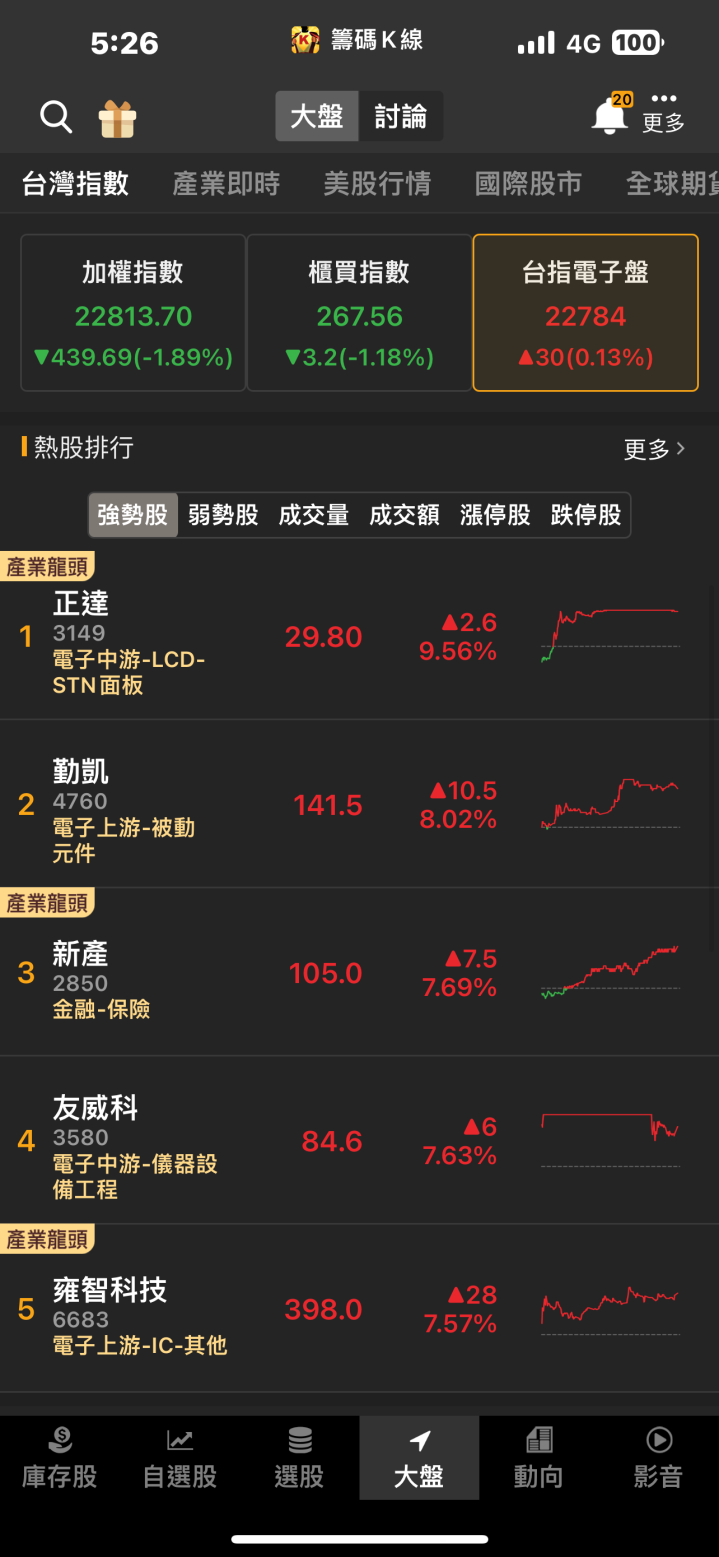The image size is (719, 1557).
Task: Open the search magnifier icon
Action: [56, 118]
